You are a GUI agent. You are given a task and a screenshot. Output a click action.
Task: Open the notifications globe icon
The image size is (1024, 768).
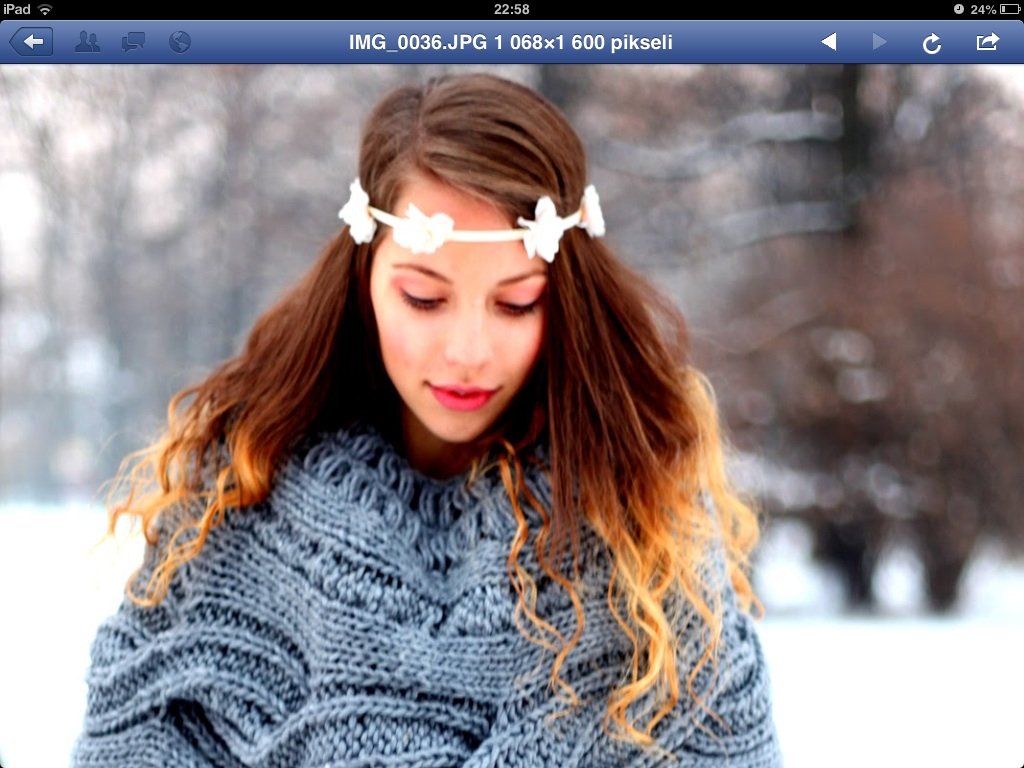(180, 42)
